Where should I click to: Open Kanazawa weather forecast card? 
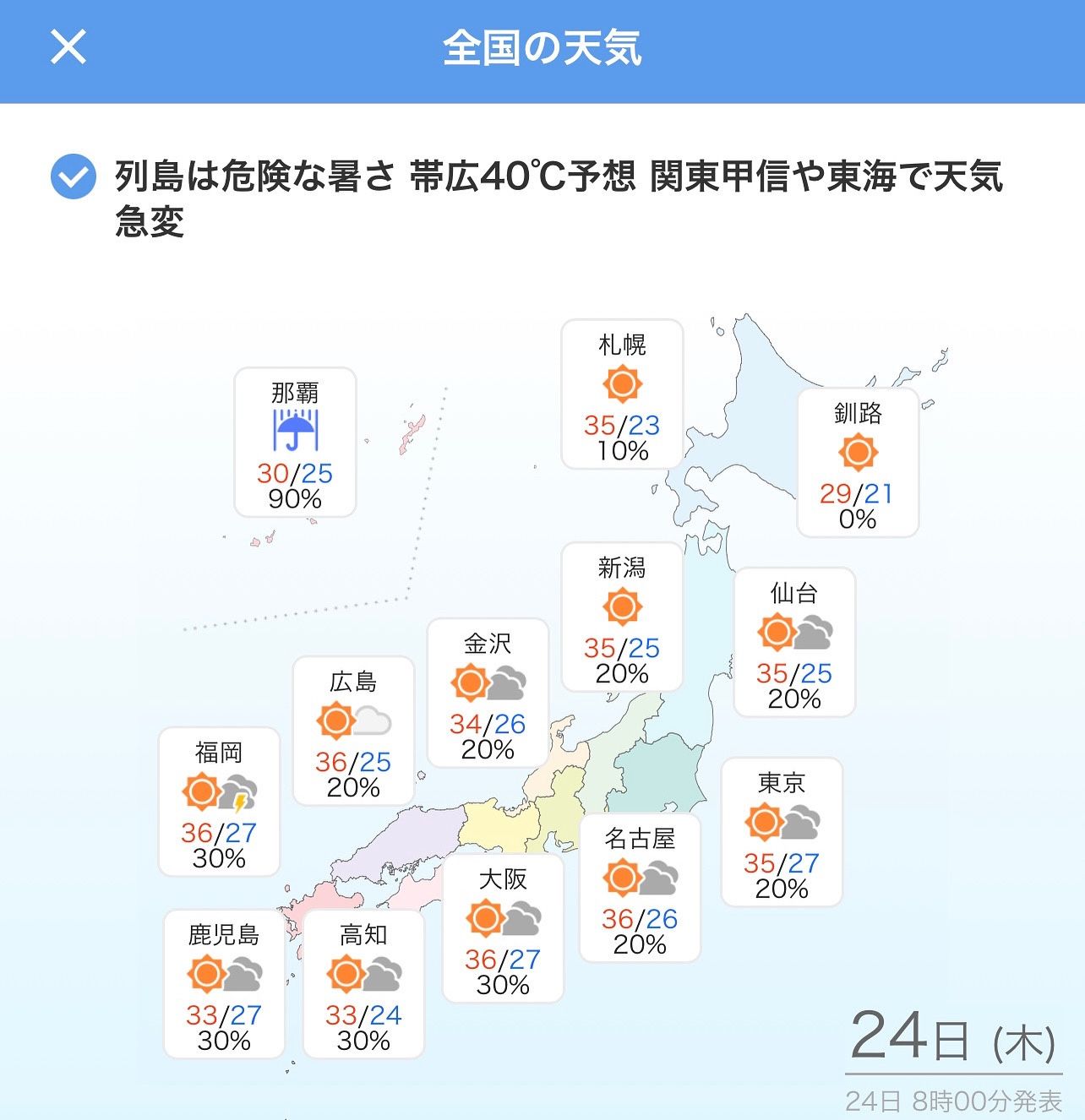(x=488, y=693)
